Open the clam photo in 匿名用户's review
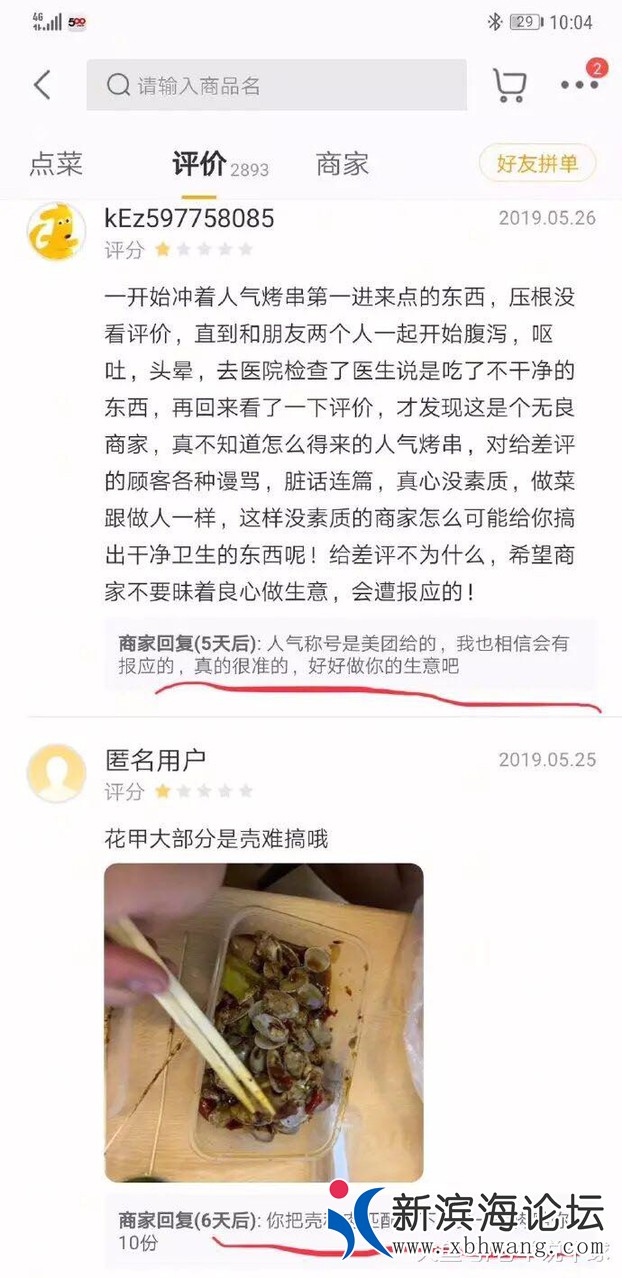Screen dimensions: 622x1278 (264, 1022)
